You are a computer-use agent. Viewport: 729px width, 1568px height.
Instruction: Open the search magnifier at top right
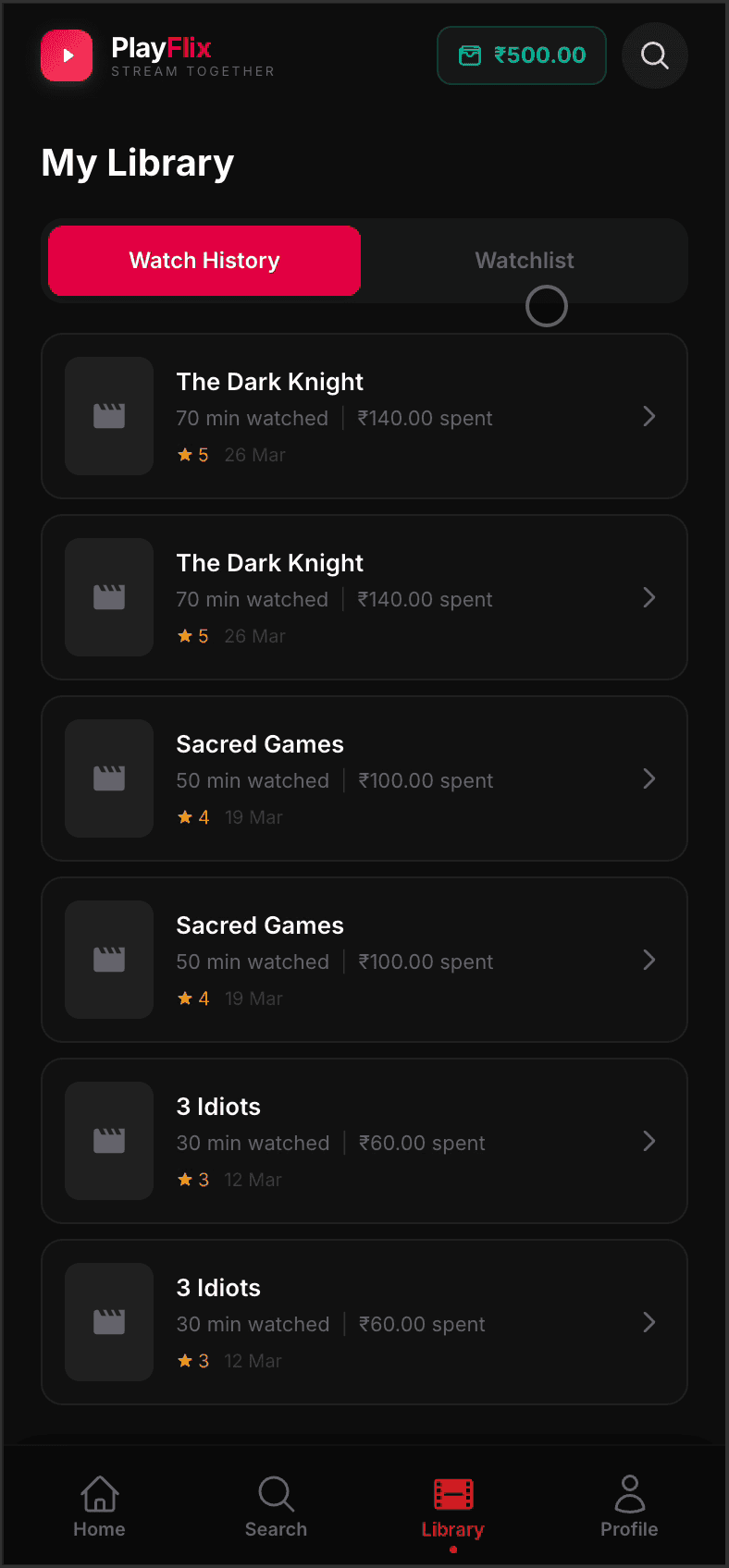tap(654, 55)
